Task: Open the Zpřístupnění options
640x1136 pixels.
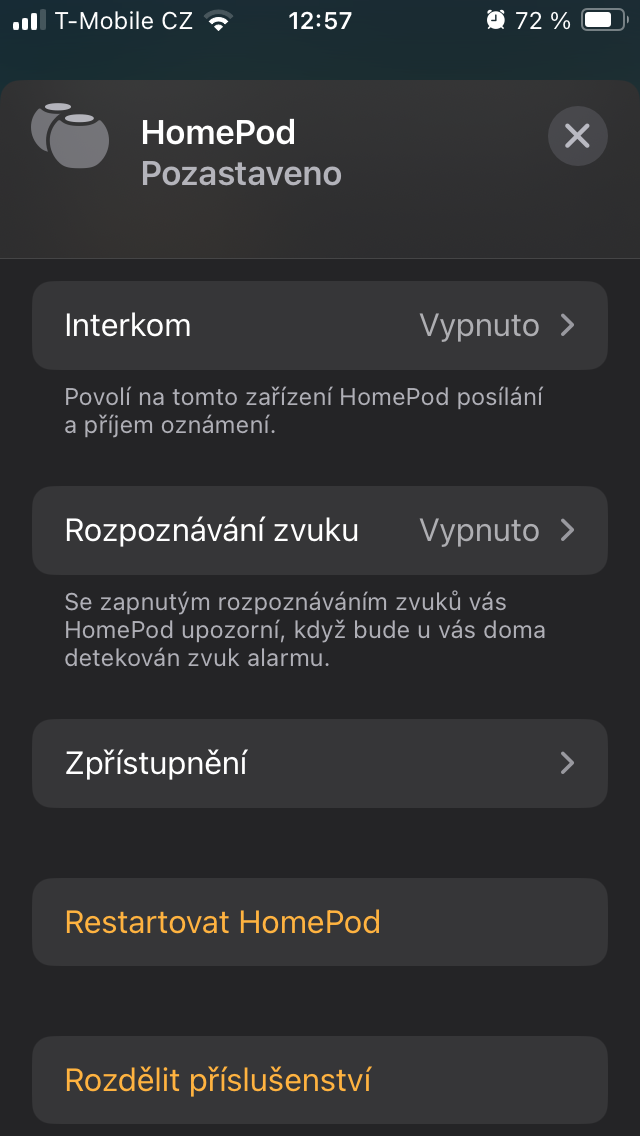Action: point(320,764)
